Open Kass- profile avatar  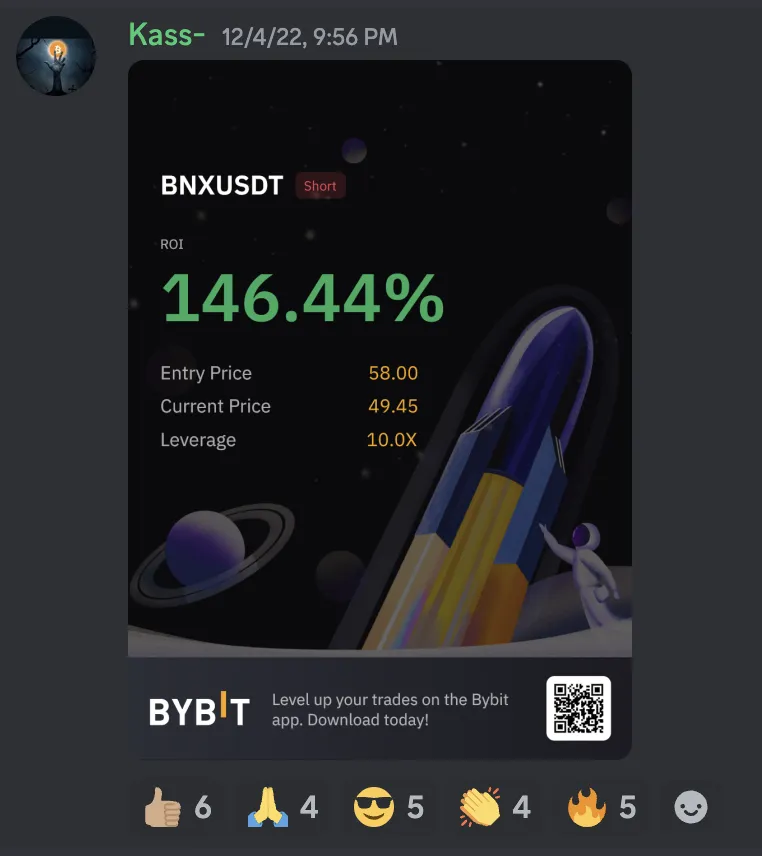click(56, 57)
